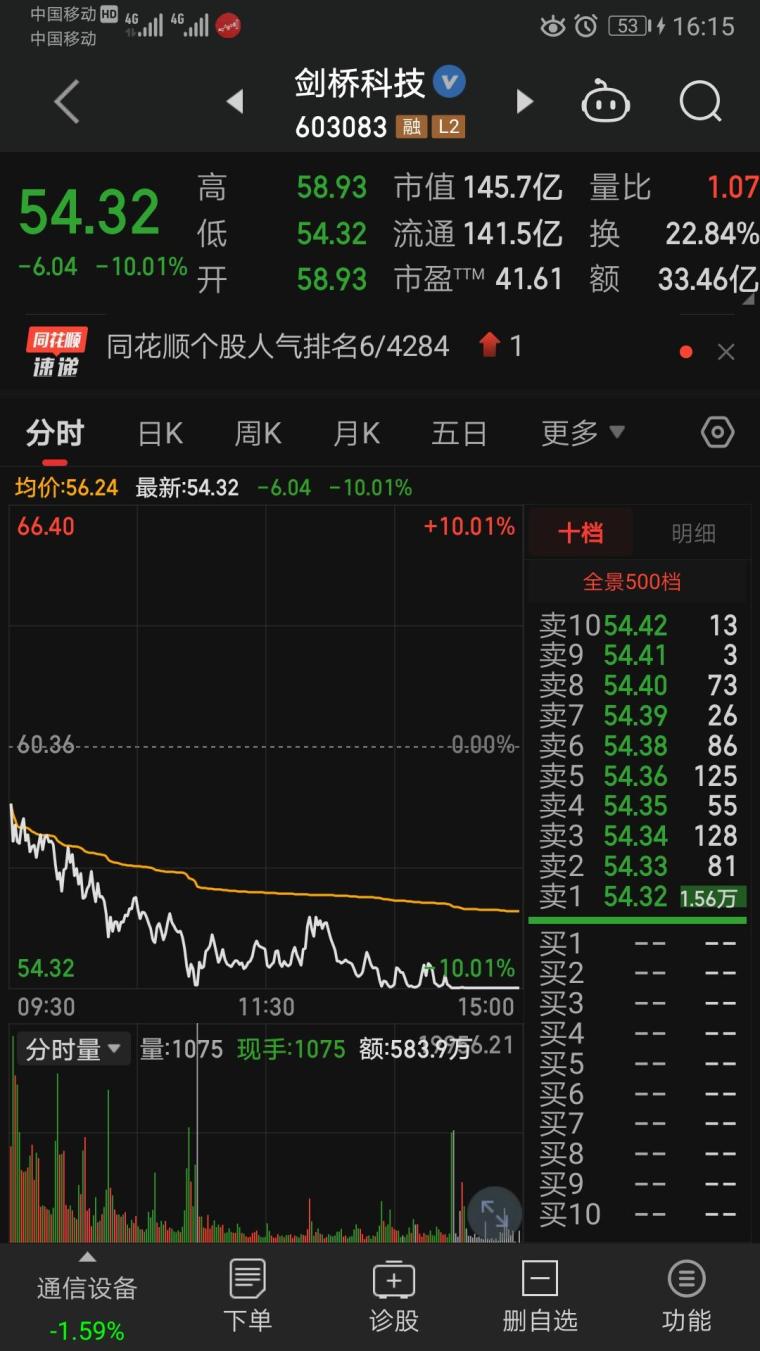This screenshot has height=1351, width=760.
Task: Expand chart to fullscreen
Action: point(494,1213)
